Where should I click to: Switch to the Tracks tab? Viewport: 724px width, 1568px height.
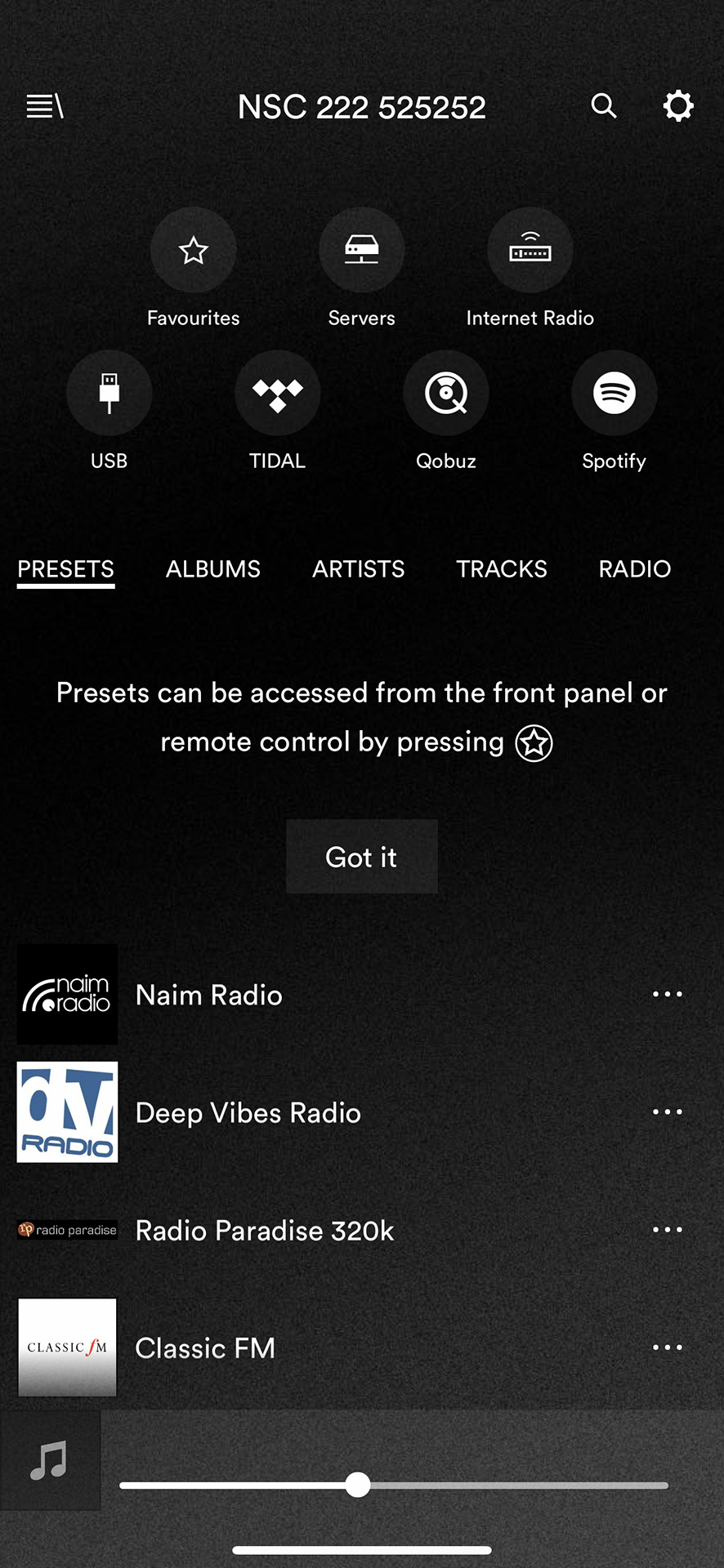[x=502, y=569]
